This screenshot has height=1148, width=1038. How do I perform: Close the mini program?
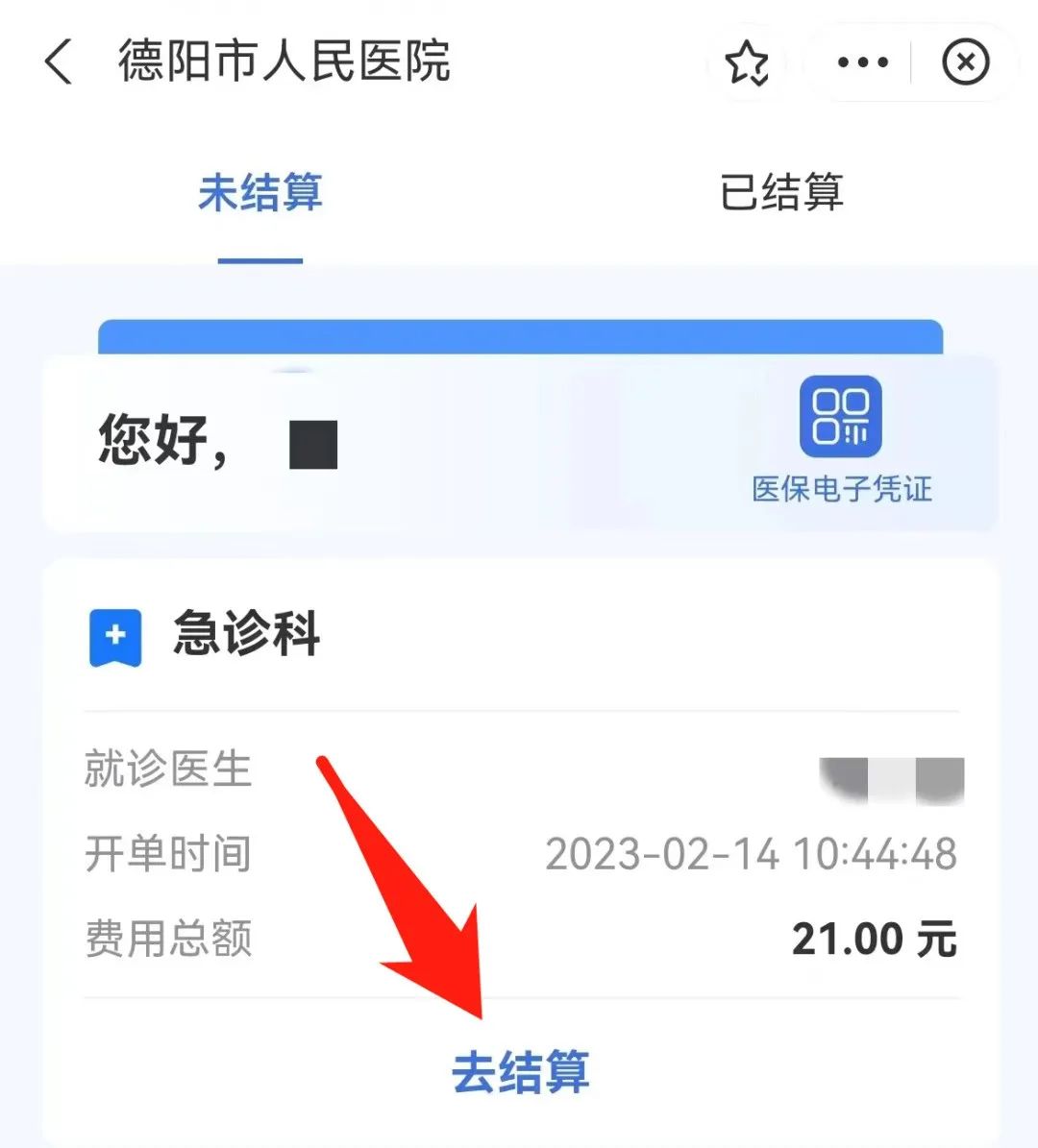(x=965, y=63)
